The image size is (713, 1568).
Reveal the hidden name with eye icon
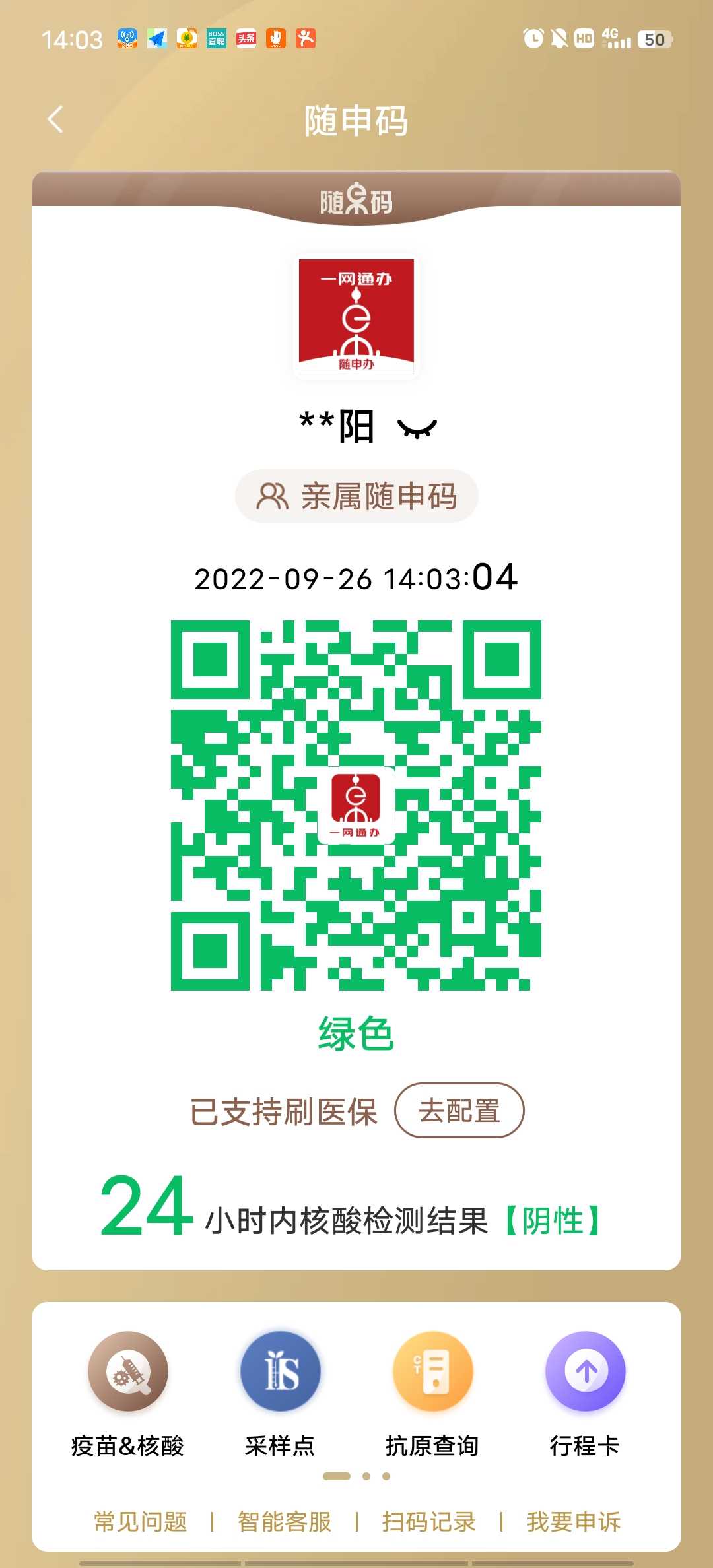click(x=417, y=428)
